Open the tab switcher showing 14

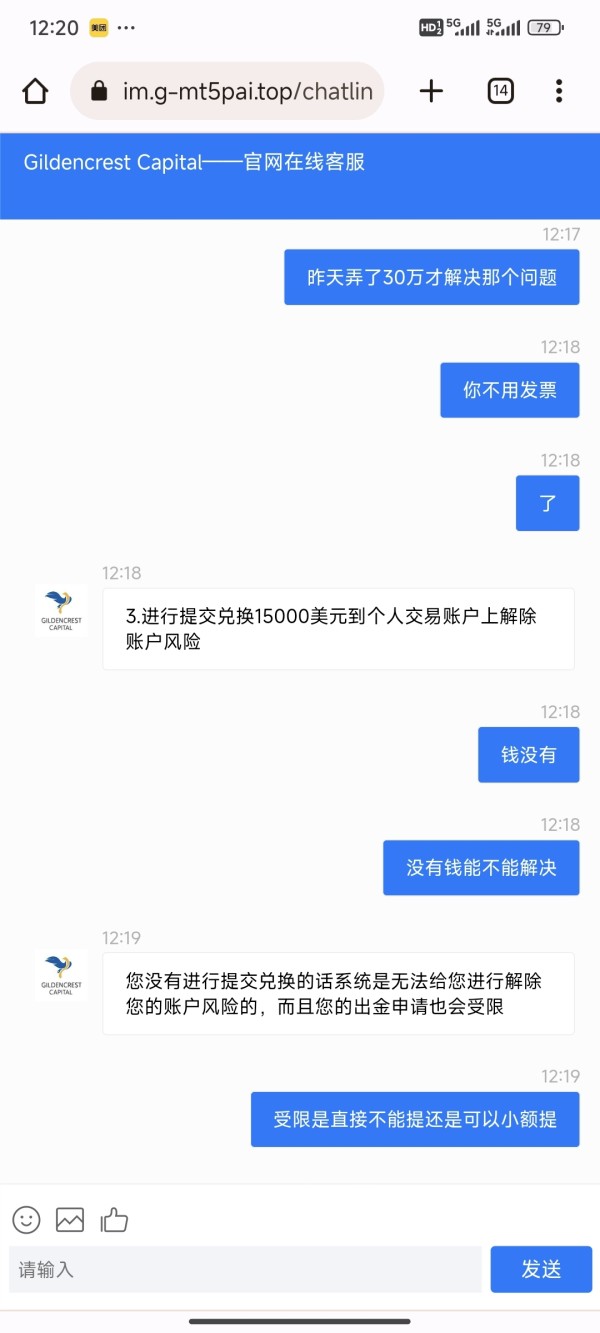[500, 92]
